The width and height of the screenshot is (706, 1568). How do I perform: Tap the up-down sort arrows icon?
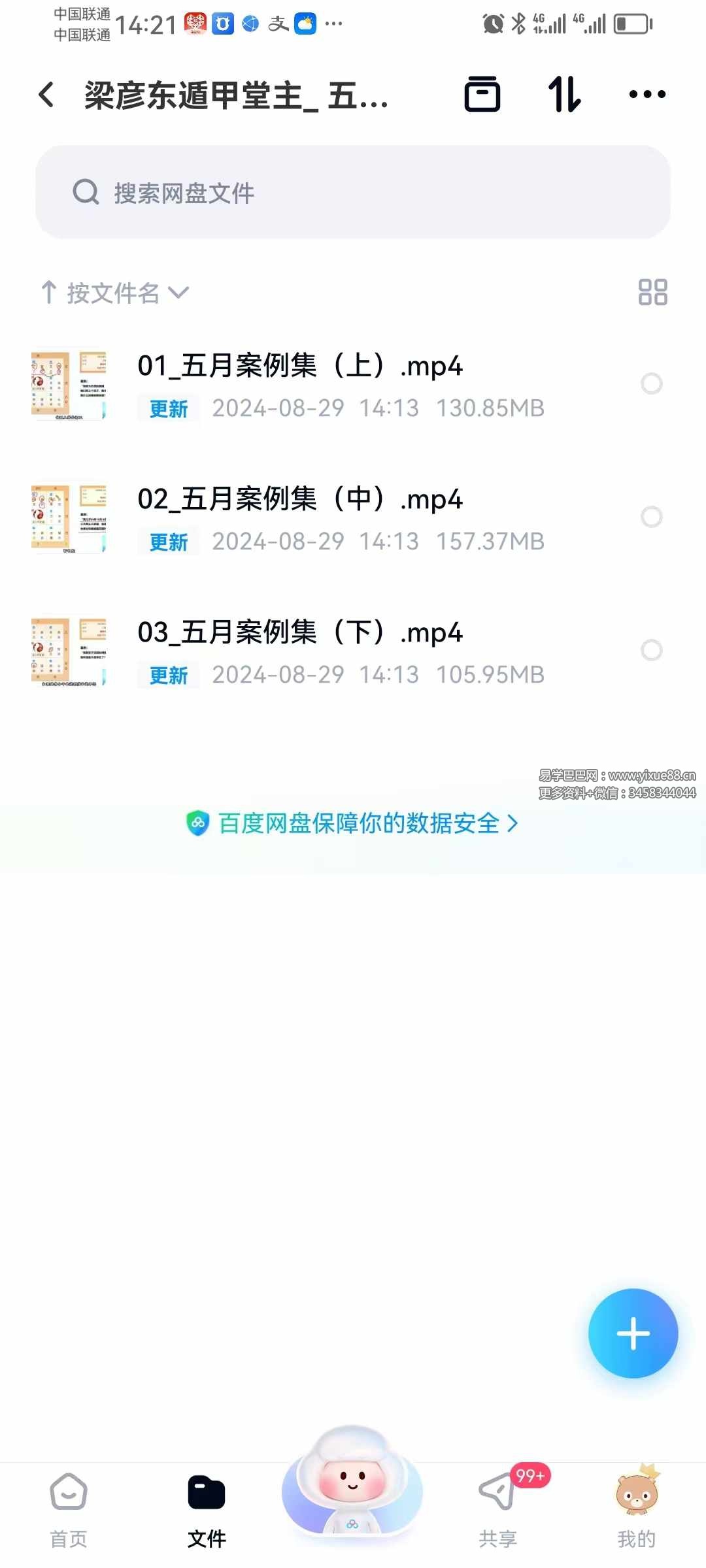click(563, 94)
